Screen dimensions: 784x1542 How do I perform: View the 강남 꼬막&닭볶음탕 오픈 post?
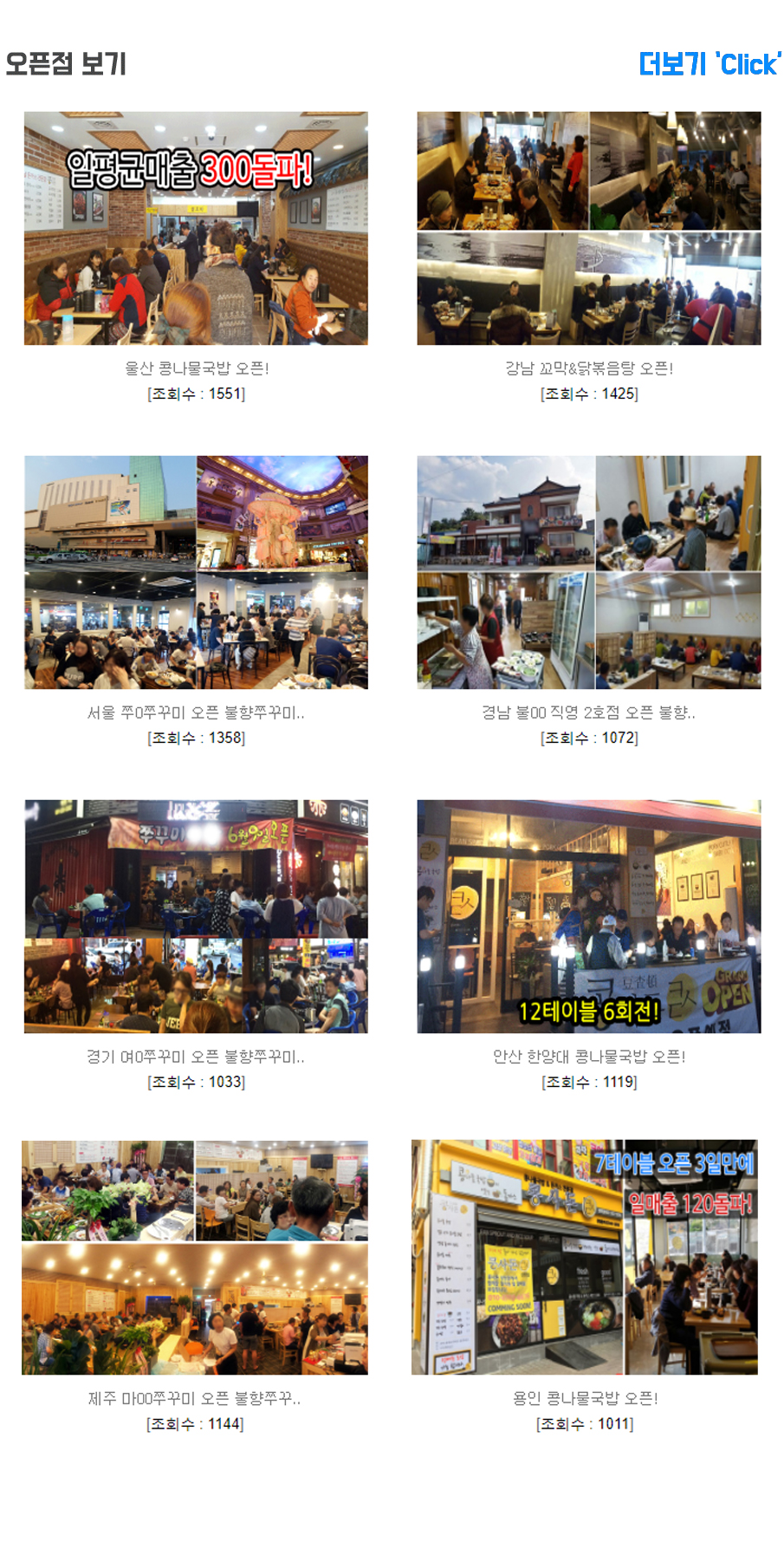point(589,368)
